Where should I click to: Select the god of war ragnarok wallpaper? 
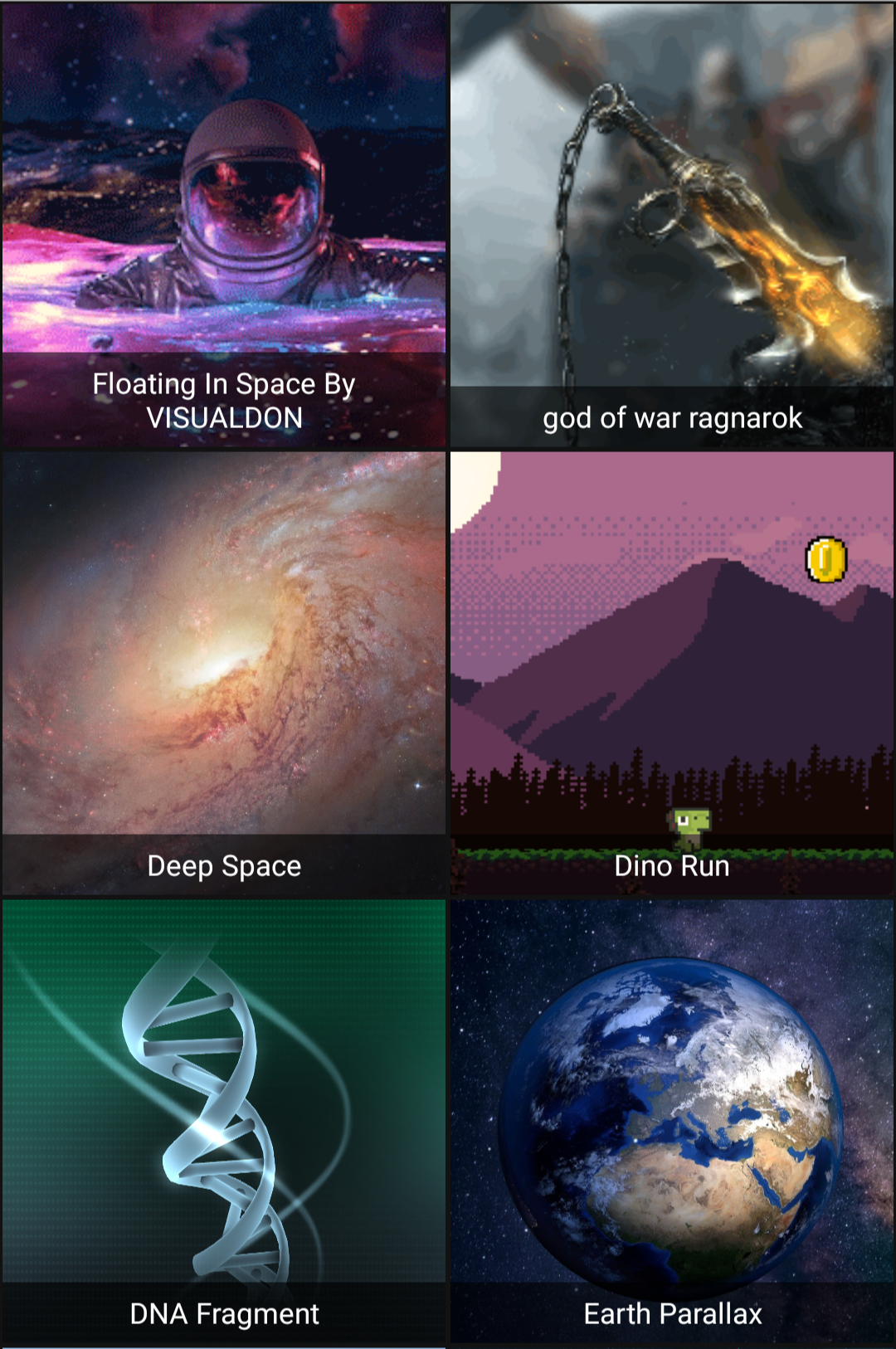672,226
